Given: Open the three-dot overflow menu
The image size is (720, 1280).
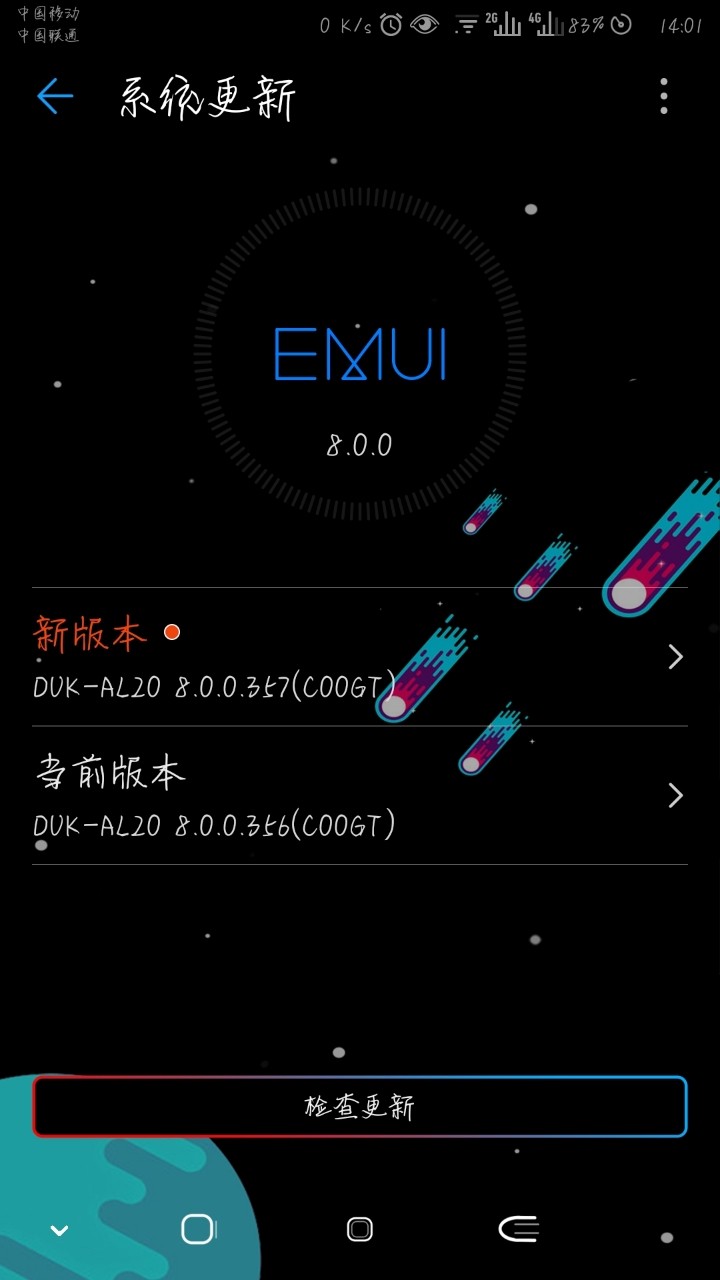Looking at the screenshot, I should [664, 97].
